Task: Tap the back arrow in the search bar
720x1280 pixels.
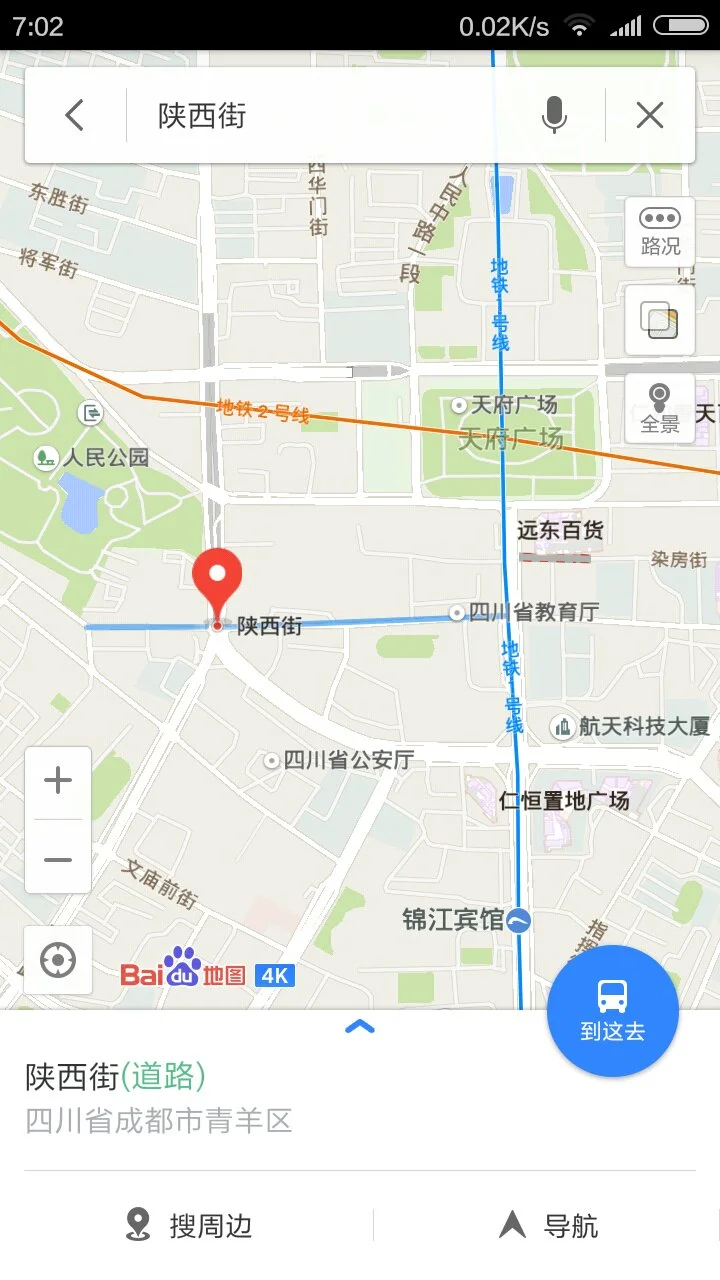Action: tap(75, 114)
